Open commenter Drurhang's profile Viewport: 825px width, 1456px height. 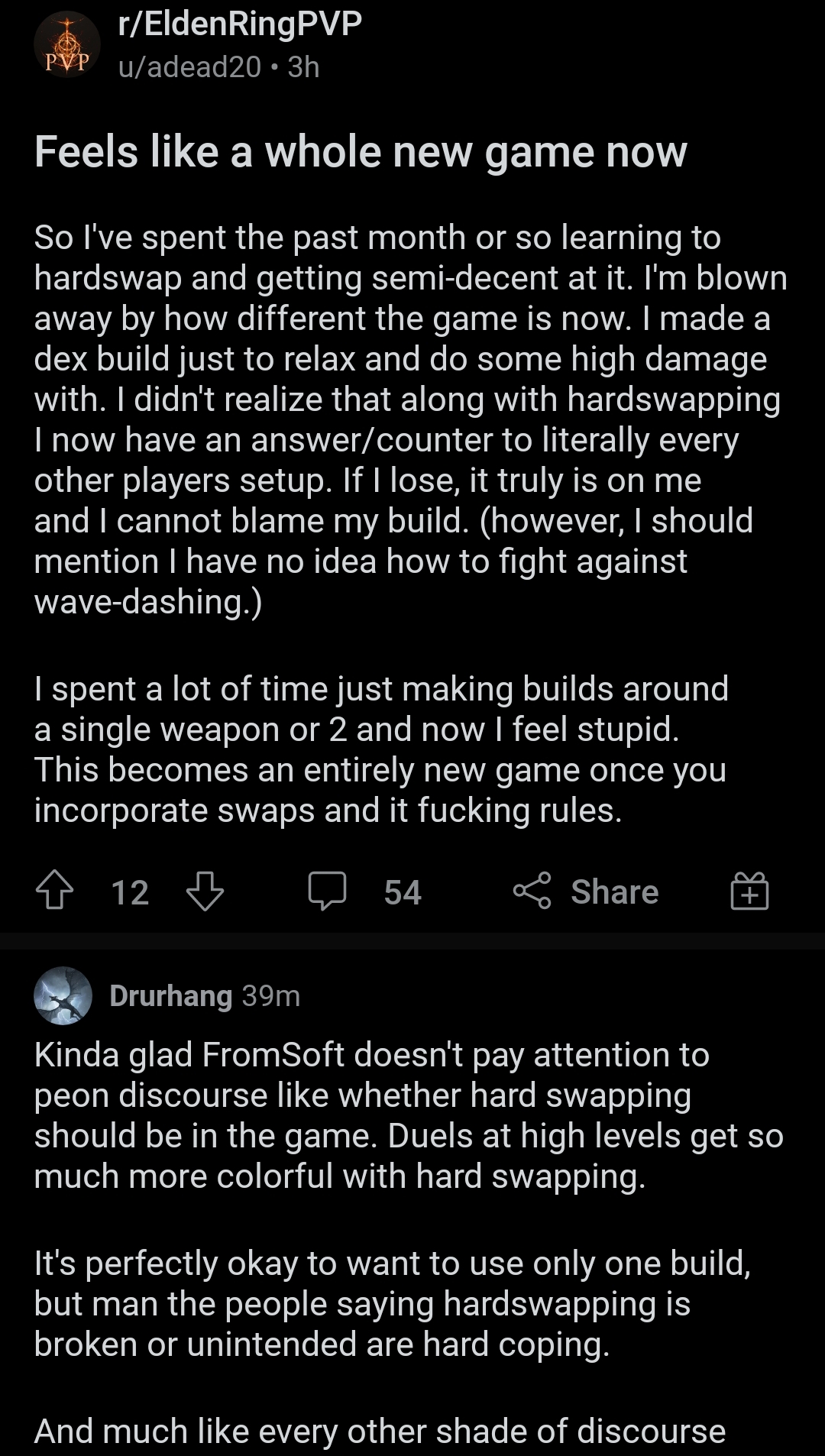[x=170, y=995]
